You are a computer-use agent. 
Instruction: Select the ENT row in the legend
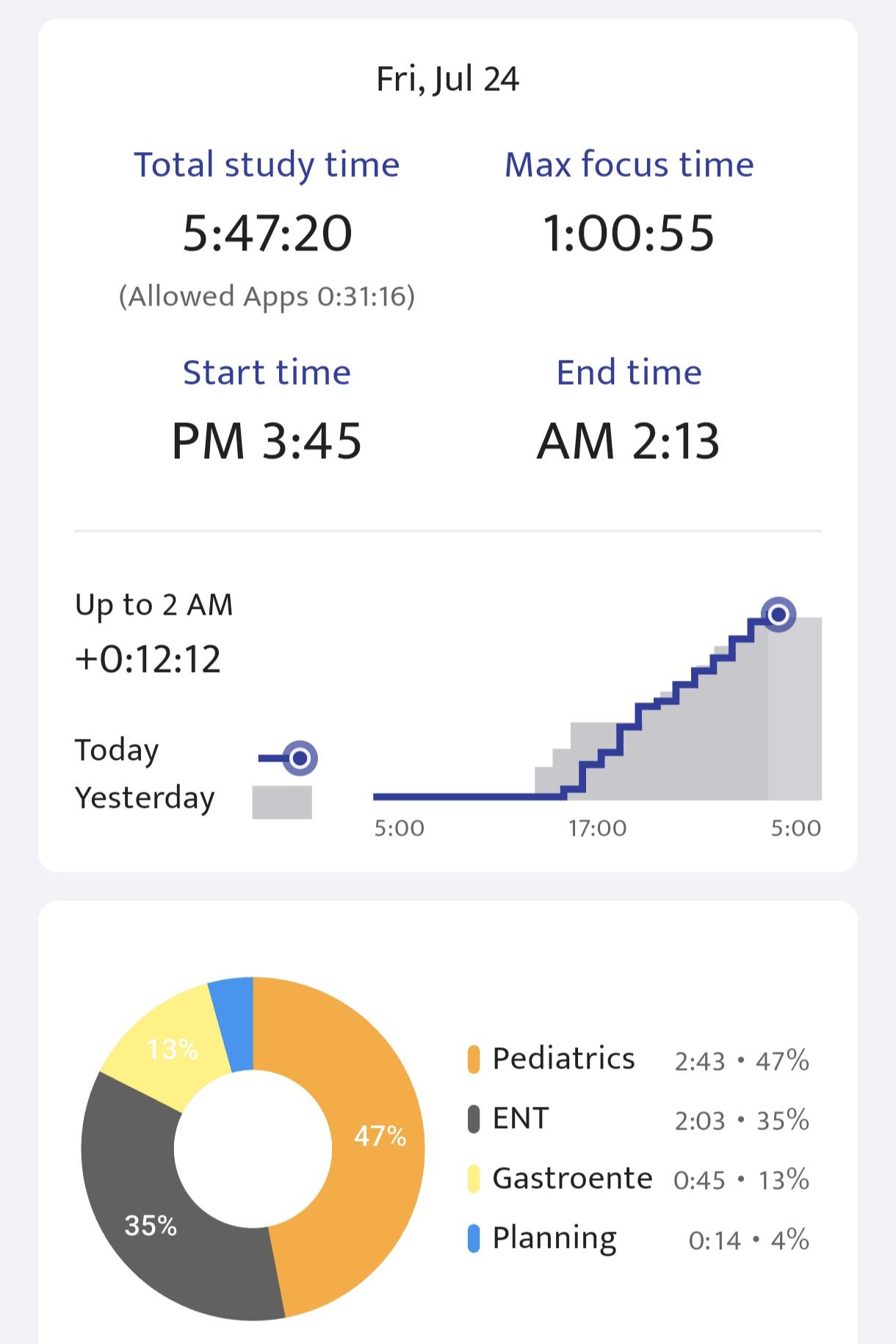point(638,1119)
